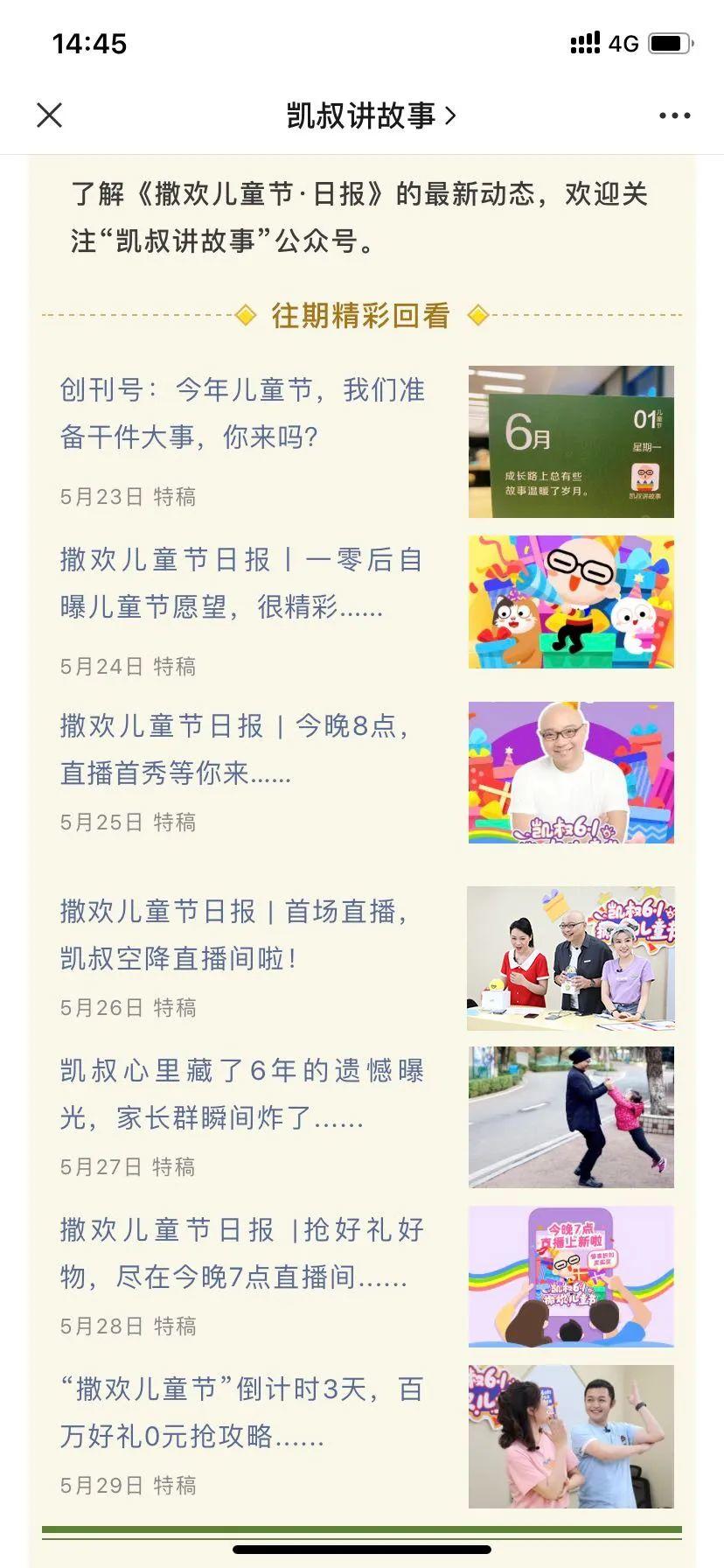724x1568 pixels.
Task: Open the 5月24日 article about 一零后儿童节愿望
Action: pos(240,584)
